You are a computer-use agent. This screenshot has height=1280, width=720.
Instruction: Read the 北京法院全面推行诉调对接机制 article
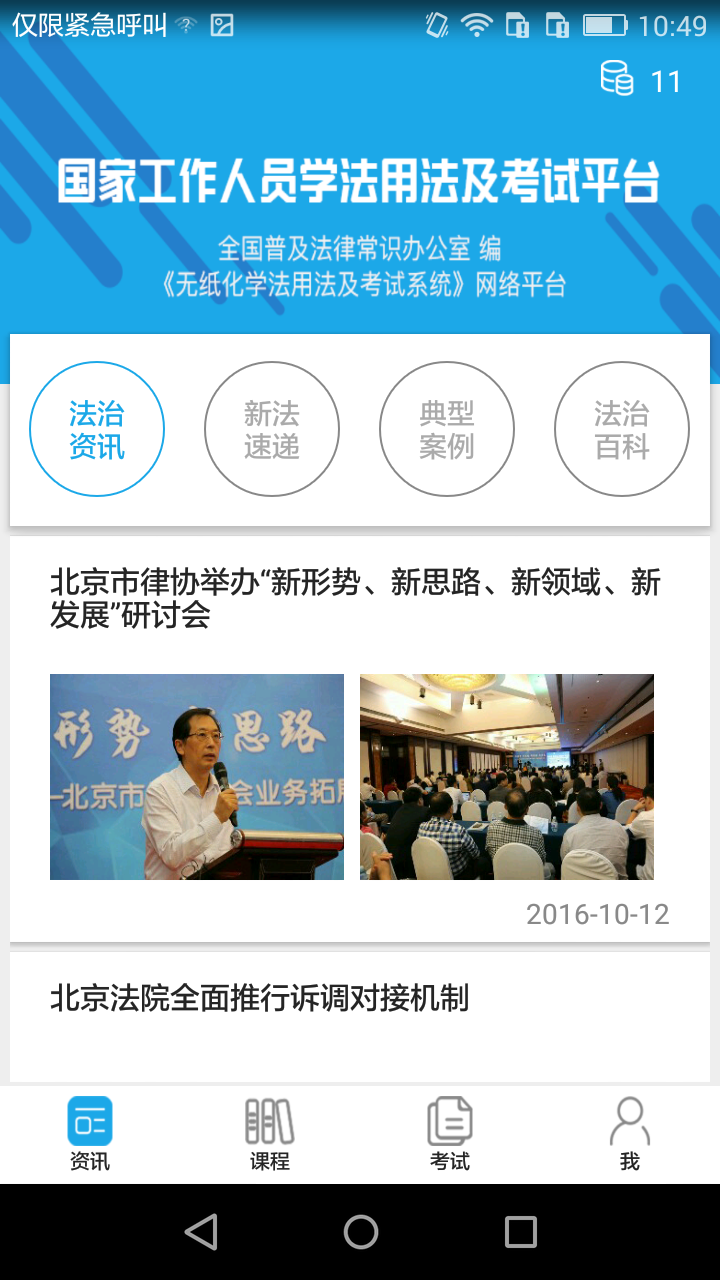(260, 998)
